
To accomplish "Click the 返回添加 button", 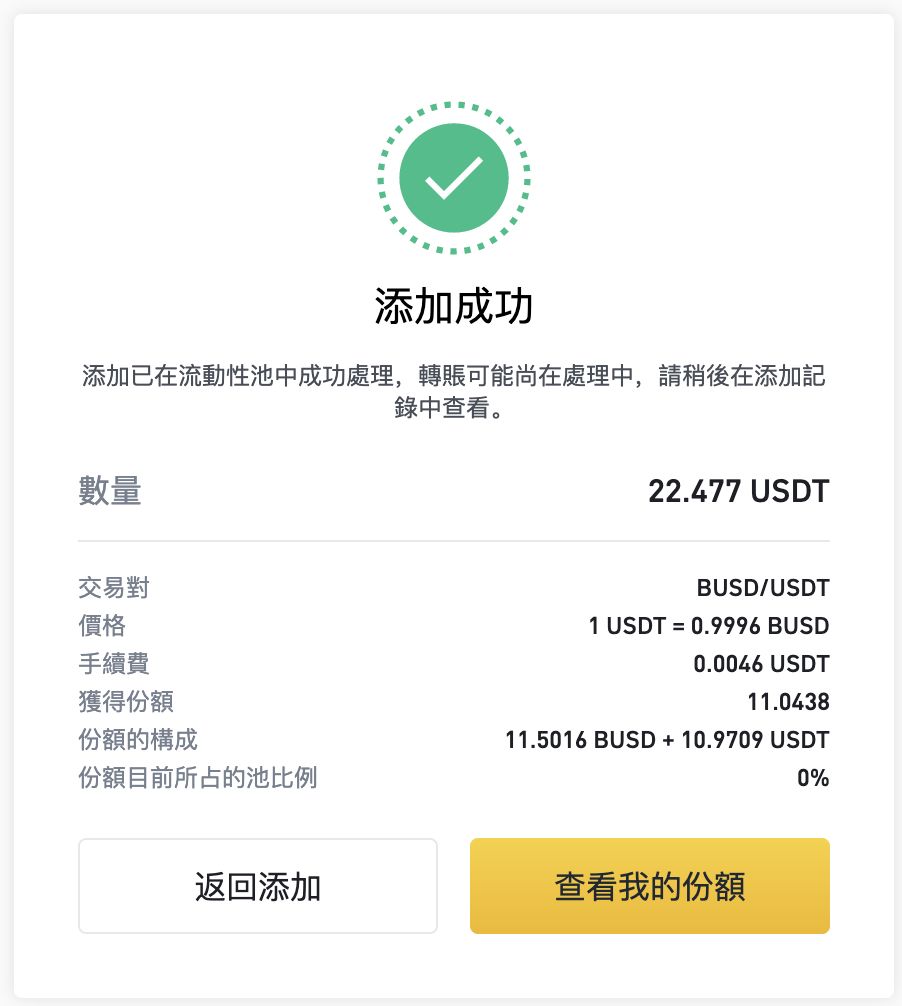I will [x=257, y=885].
